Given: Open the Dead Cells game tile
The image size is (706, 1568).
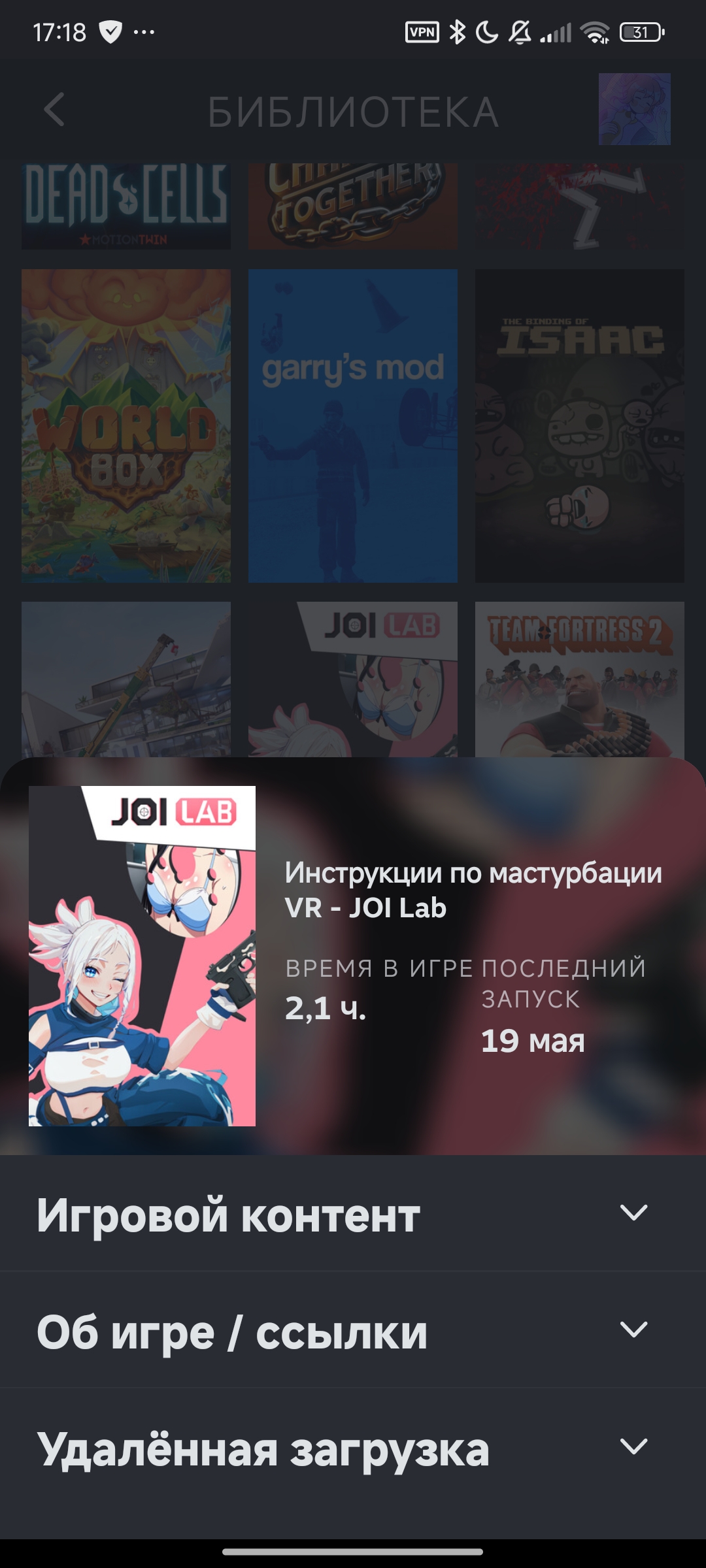Looking at the screenshot, I should 126,205.
